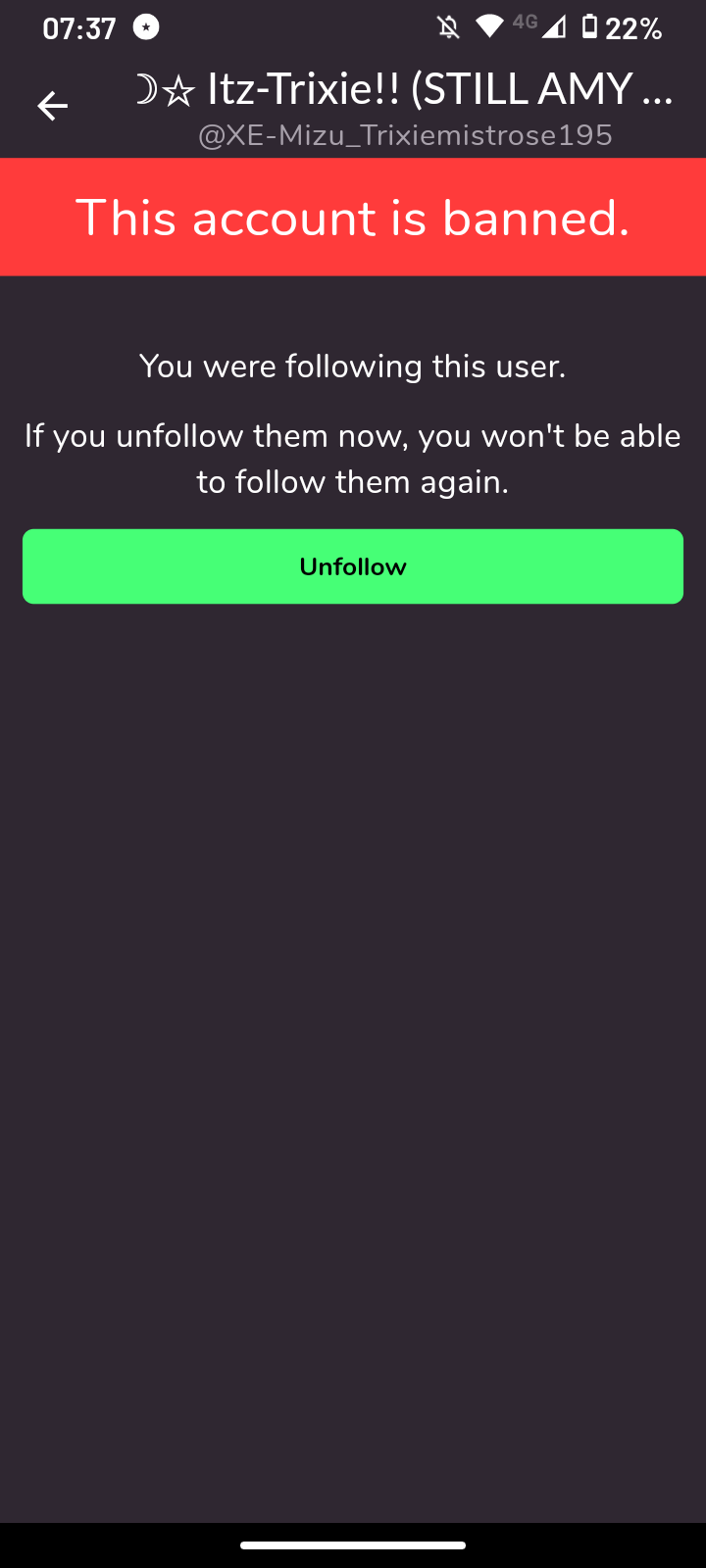Unfollow this banned user

pos(353,566)
